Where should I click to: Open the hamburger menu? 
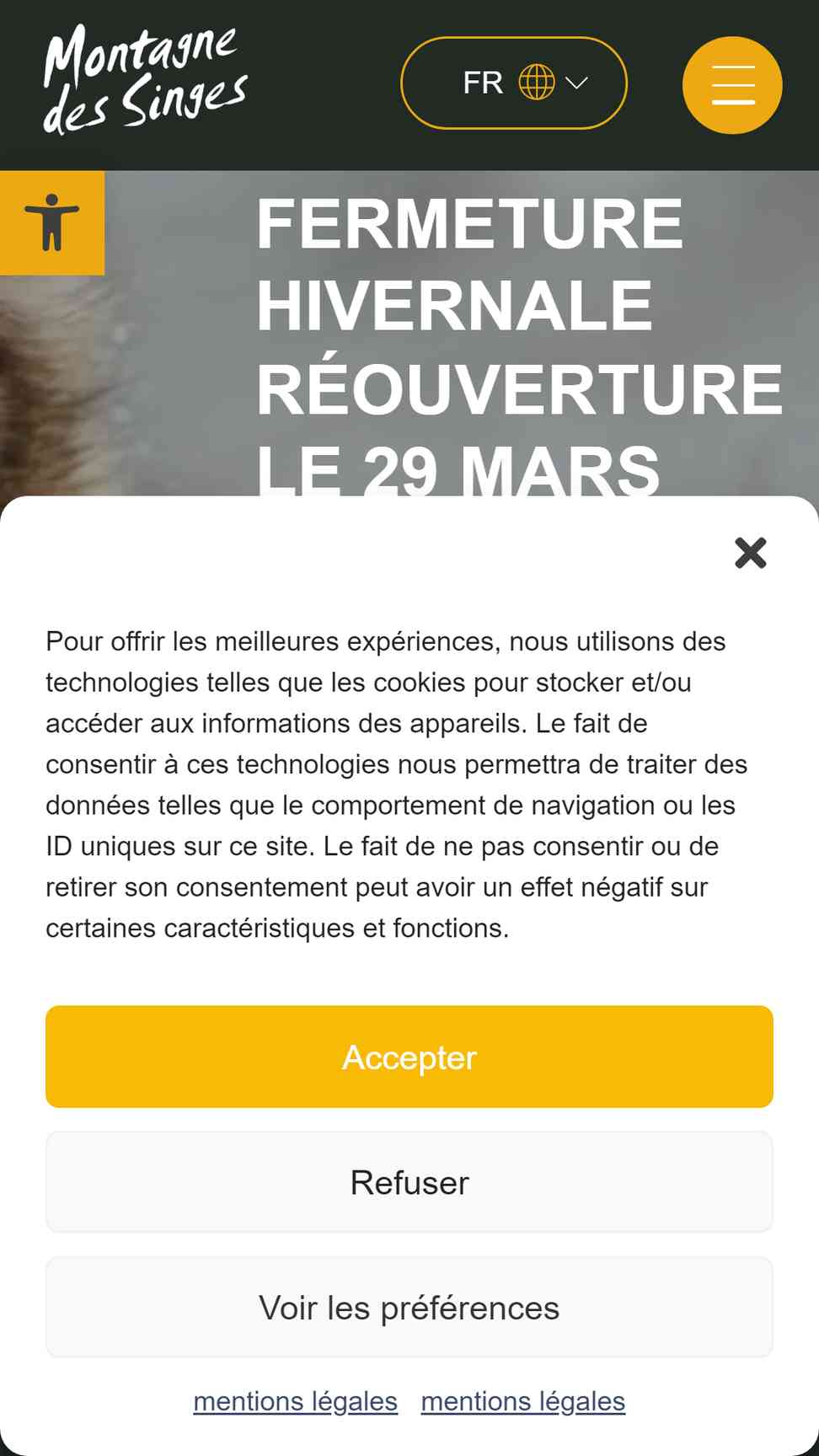point(732,84)
